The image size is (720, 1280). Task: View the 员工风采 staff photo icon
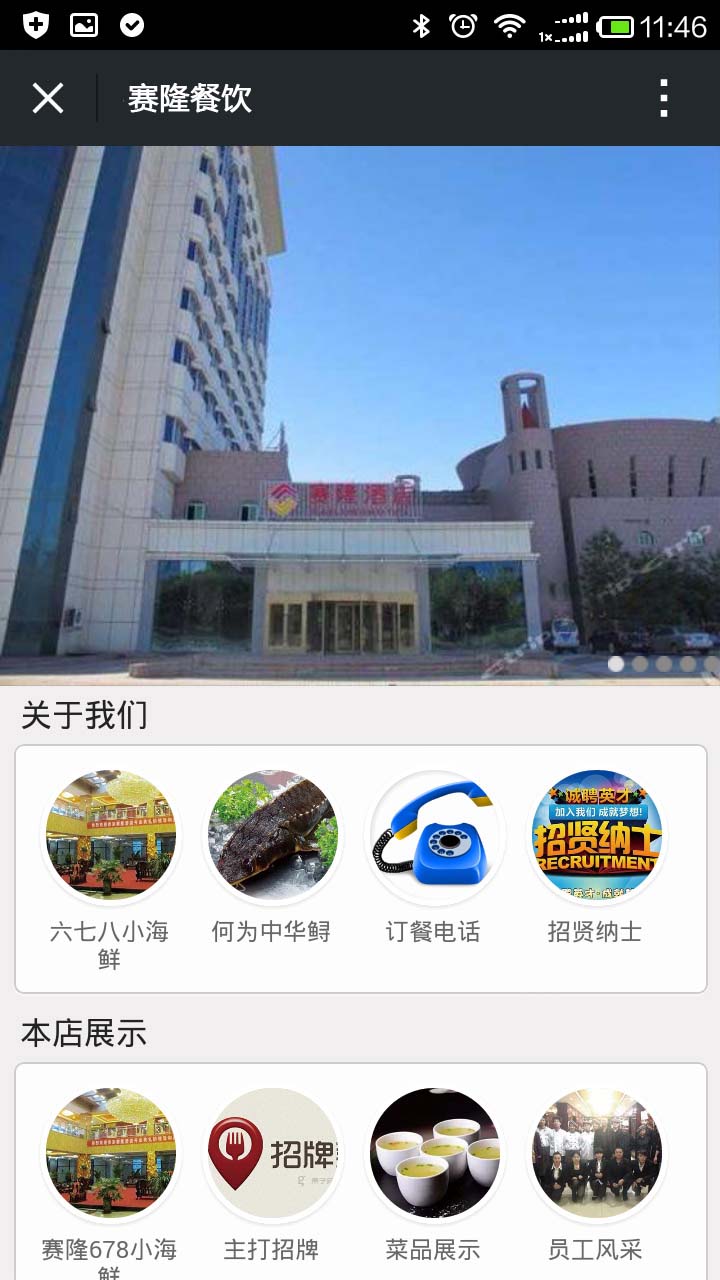(597, 1155)
